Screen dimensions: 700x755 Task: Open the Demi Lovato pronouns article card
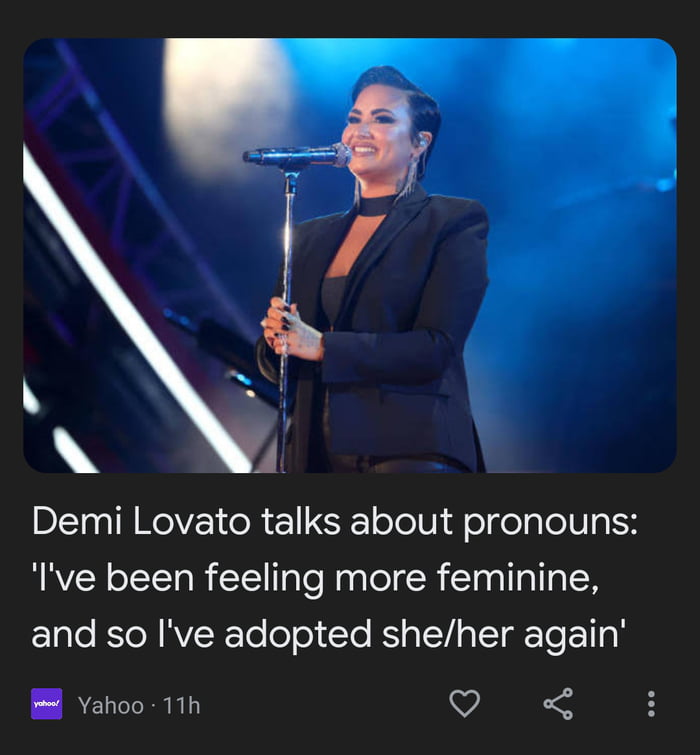click(x=336, y=577)
